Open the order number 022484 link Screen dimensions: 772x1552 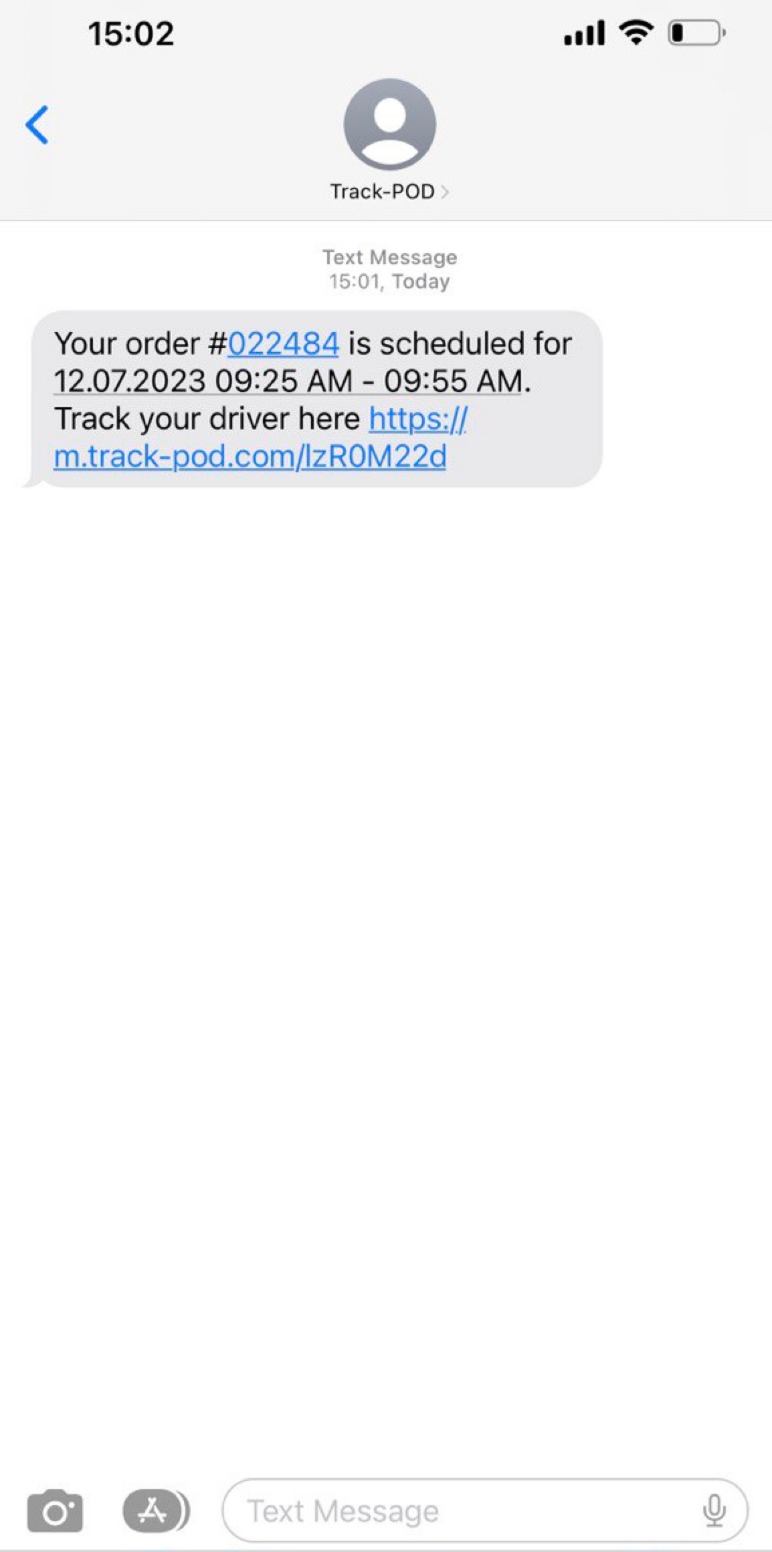(283, 344)
